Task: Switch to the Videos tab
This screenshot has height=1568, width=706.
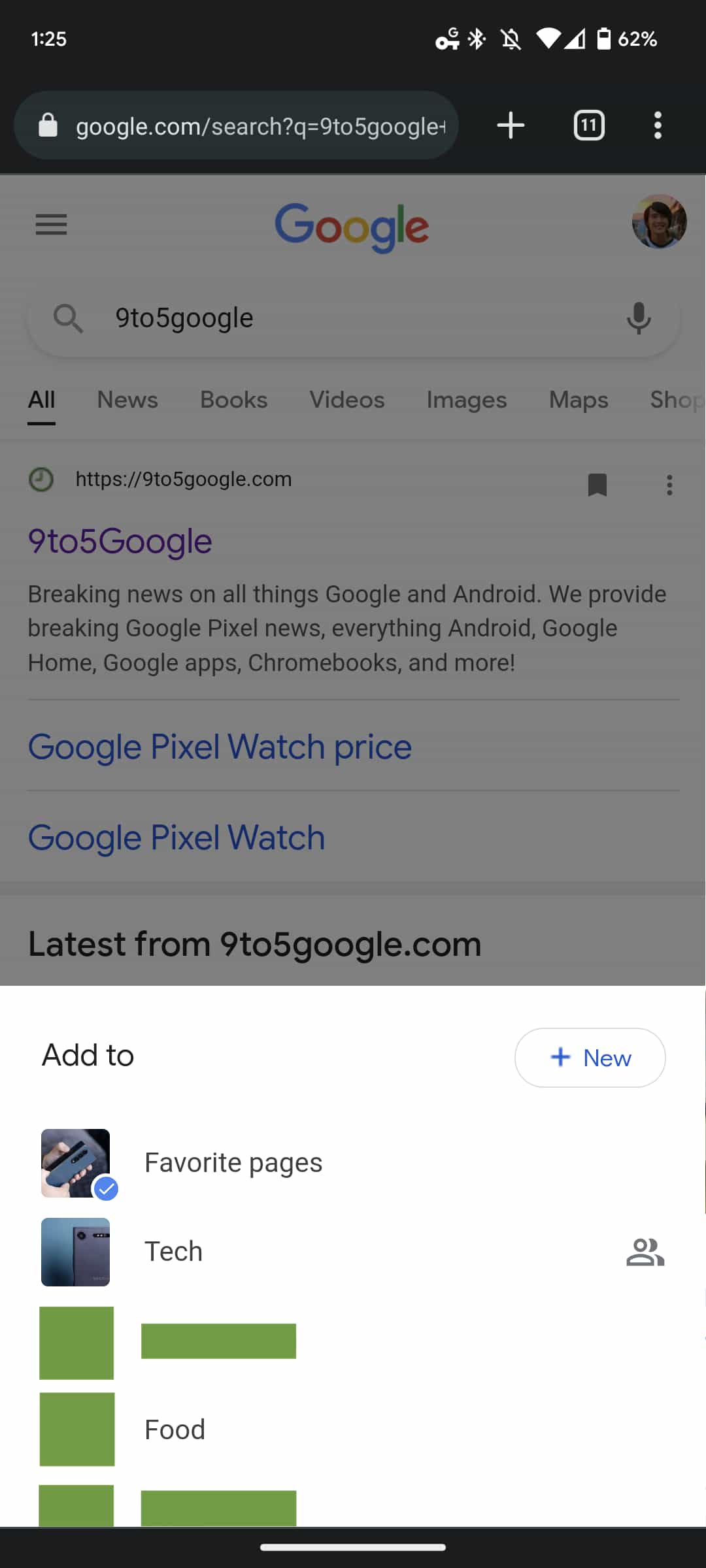Action: [346, 400]
